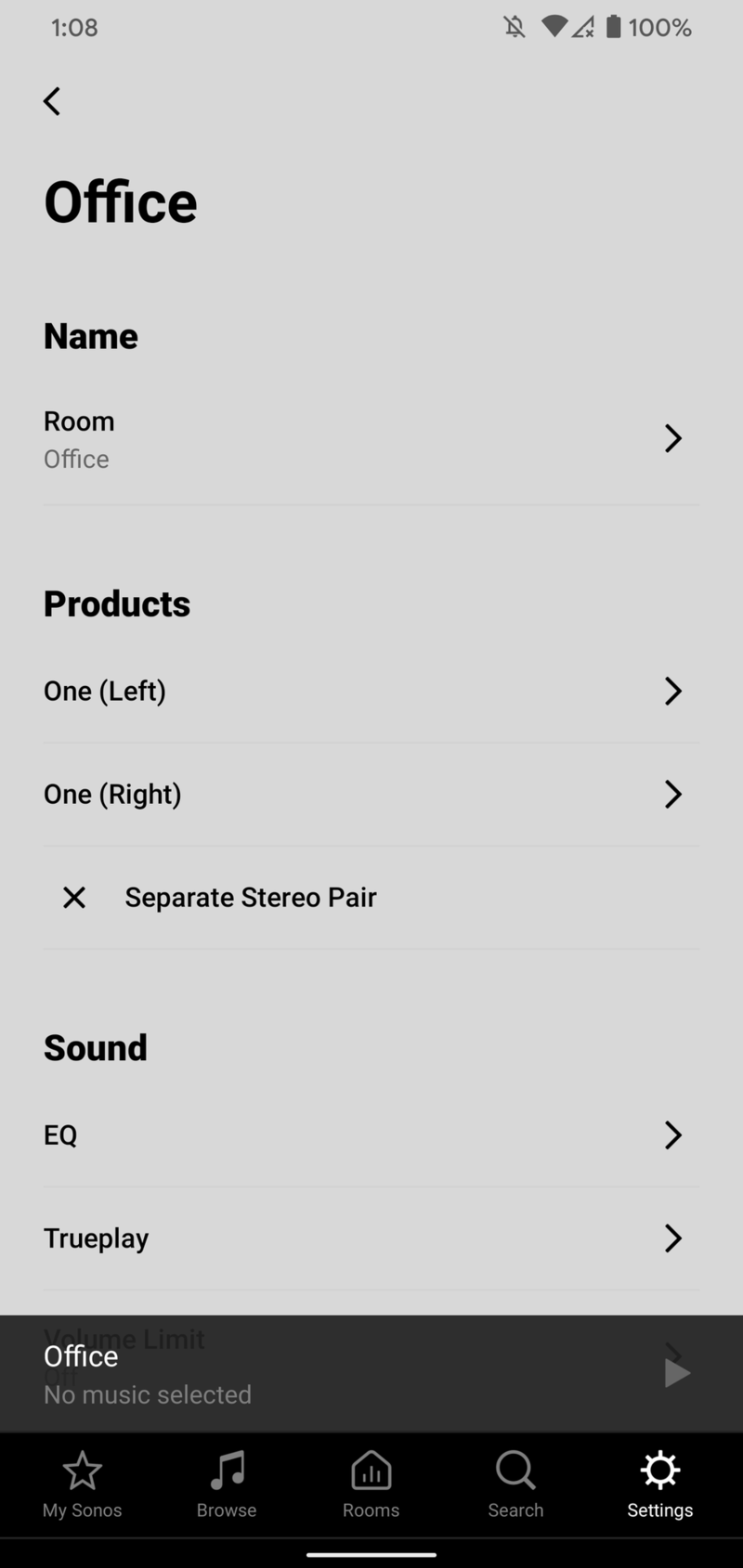Expand the Room name row chevron

click(x=673, y=438)
